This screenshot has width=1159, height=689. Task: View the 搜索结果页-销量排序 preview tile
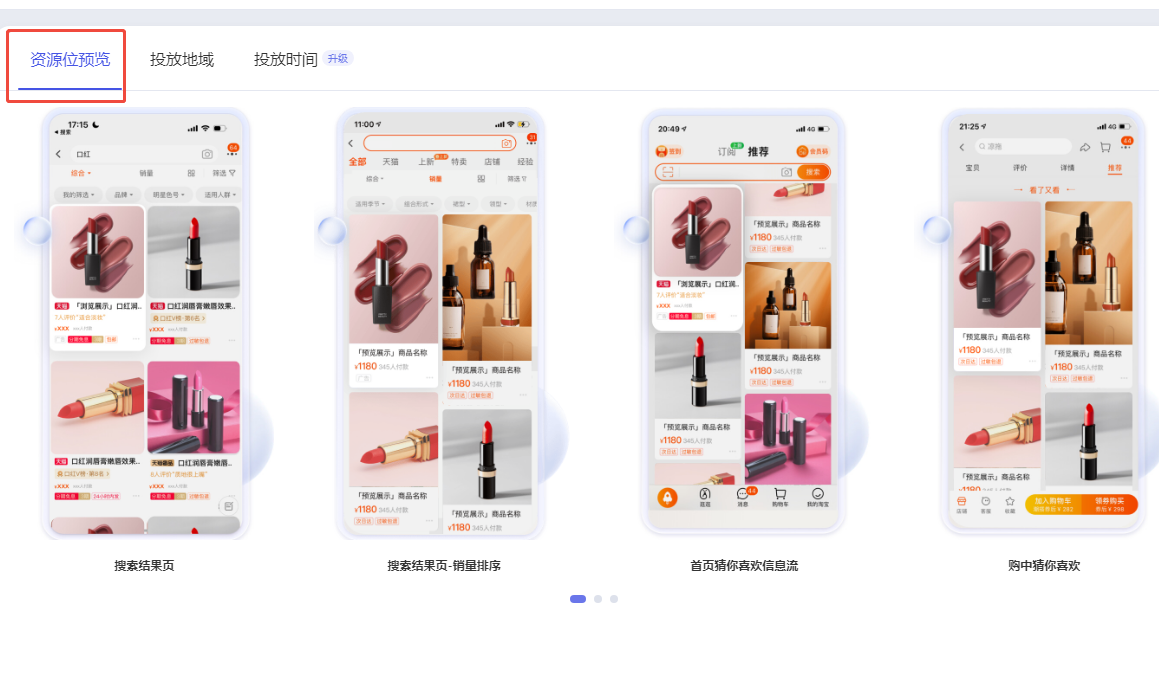441,325
